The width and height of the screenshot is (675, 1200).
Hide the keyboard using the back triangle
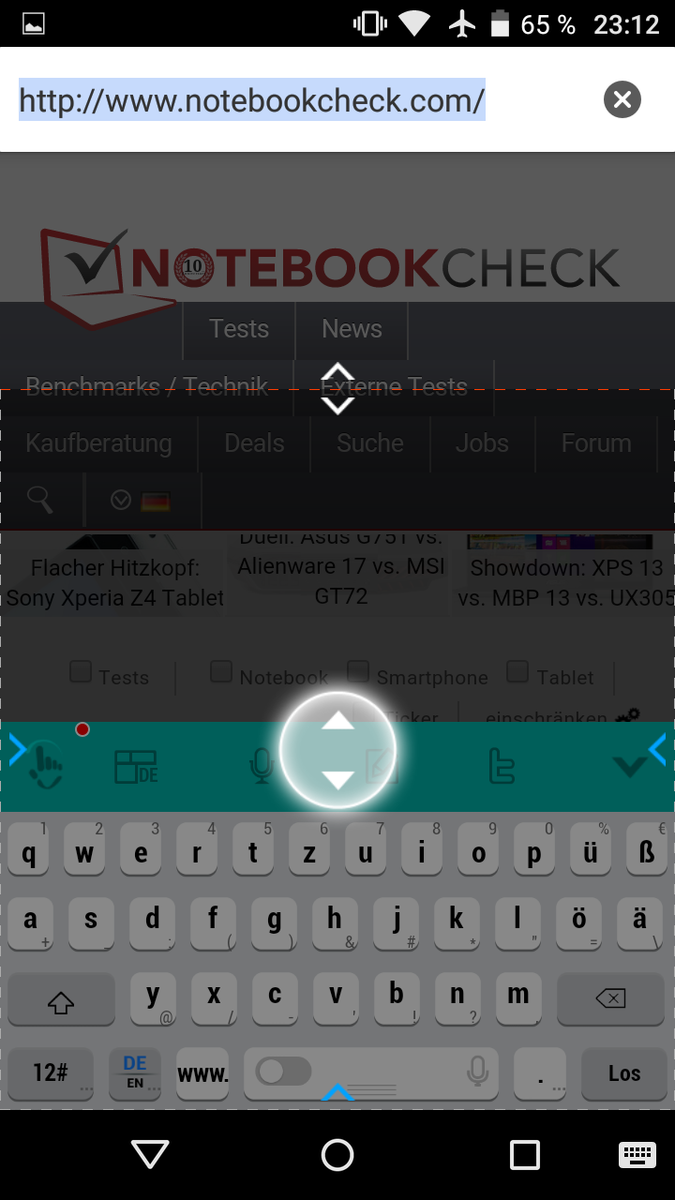(150, 1155)
